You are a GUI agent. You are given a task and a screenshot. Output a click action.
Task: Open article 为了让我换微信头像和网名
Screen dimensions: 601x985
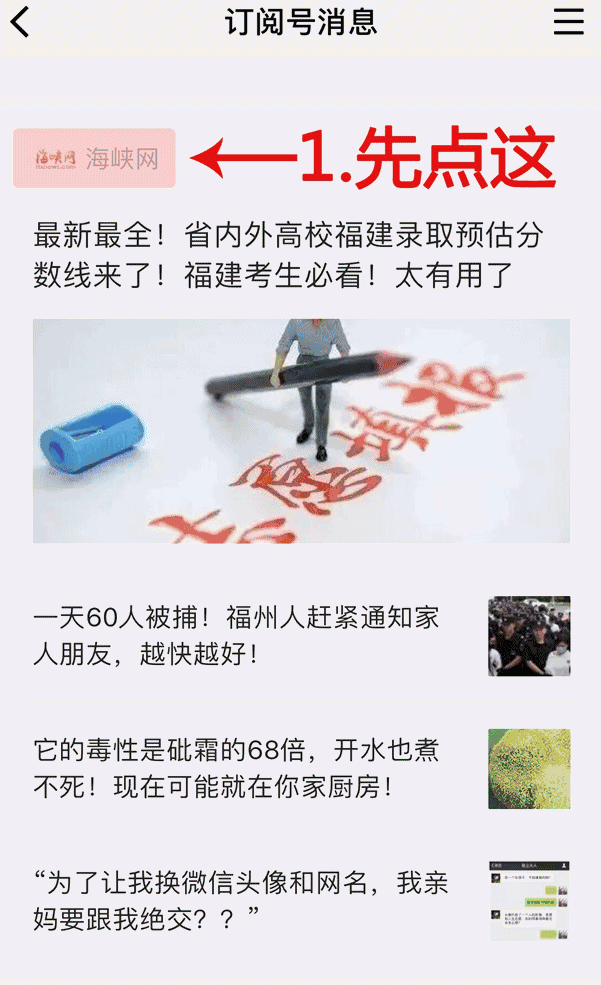[x=240, y=899]
